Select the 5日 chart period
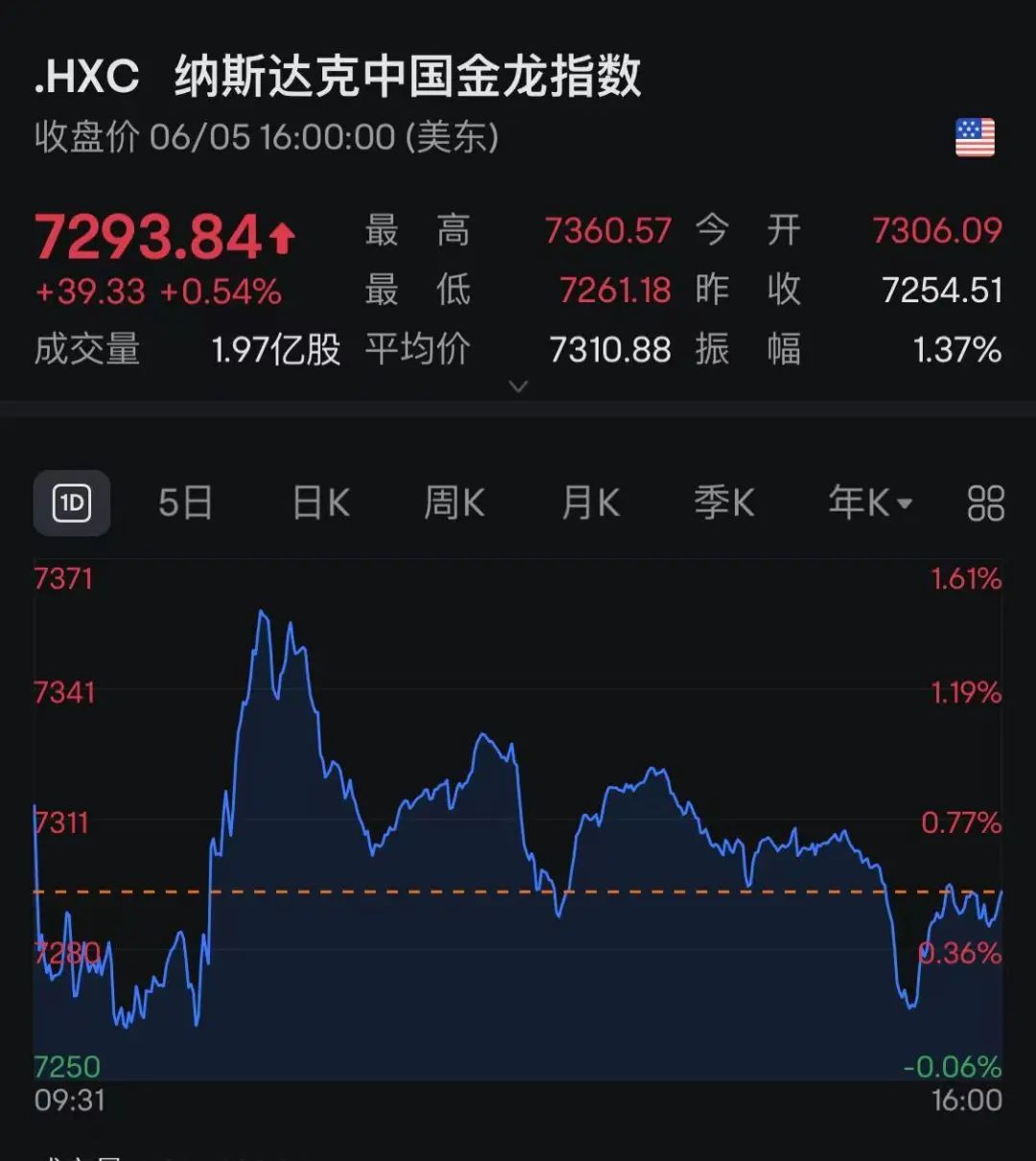 click(185, 503)
